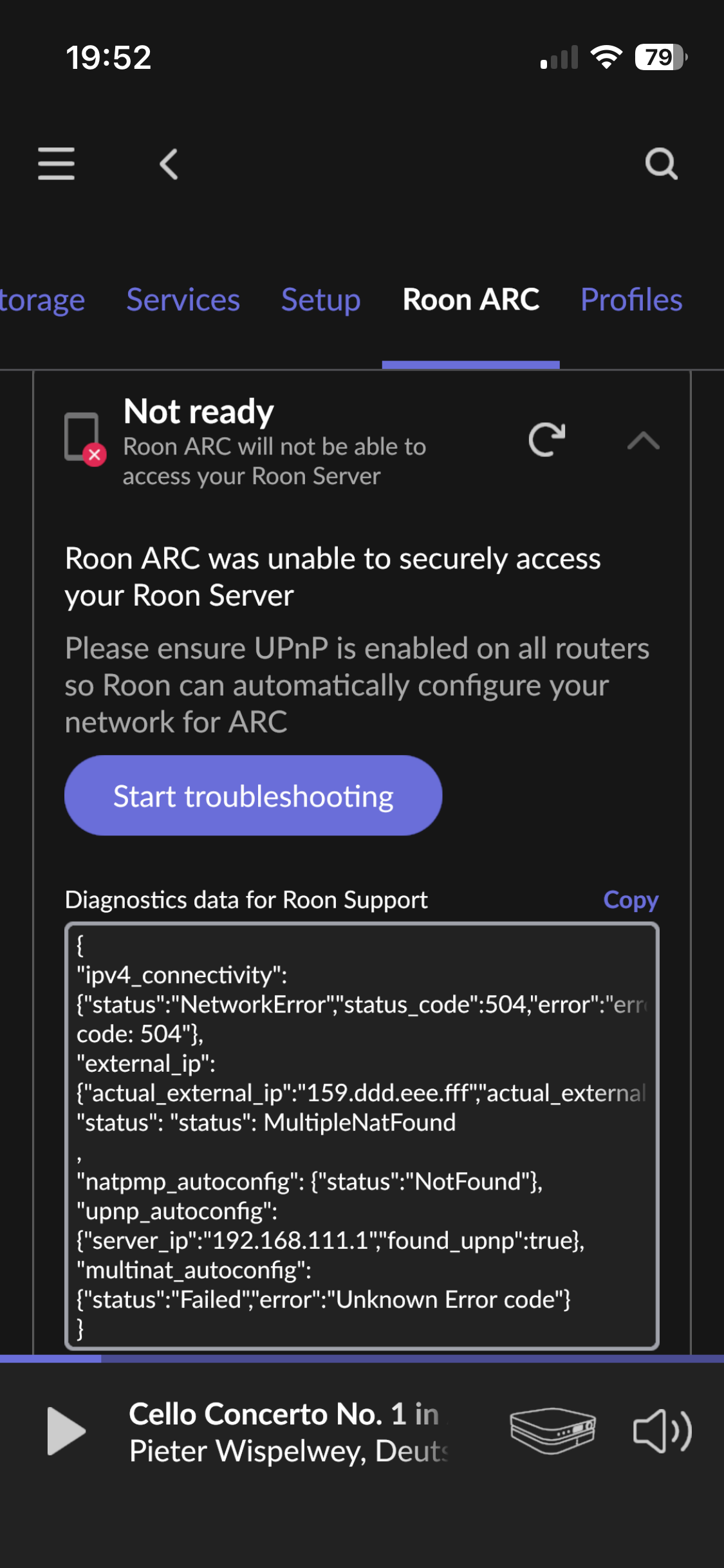
Task: Open the volume control
Action: point(662,1432)
